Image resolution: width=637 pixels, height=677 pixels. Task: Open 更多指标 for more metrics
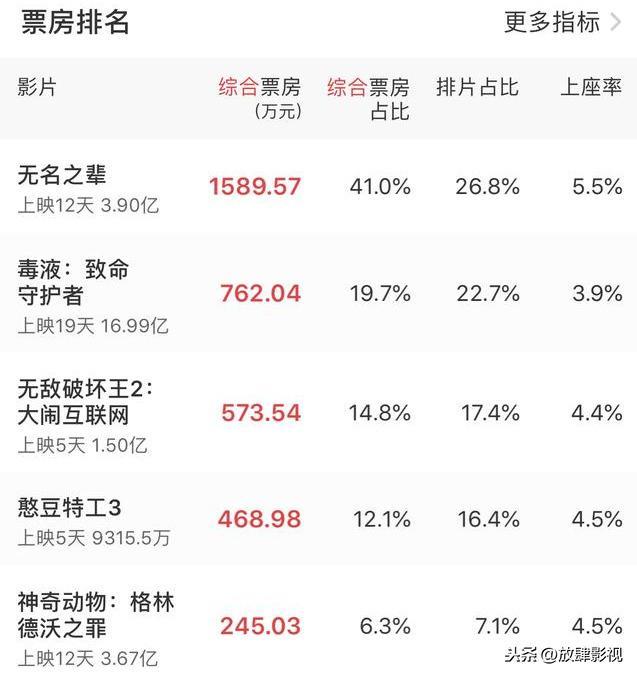coord(562,22)
